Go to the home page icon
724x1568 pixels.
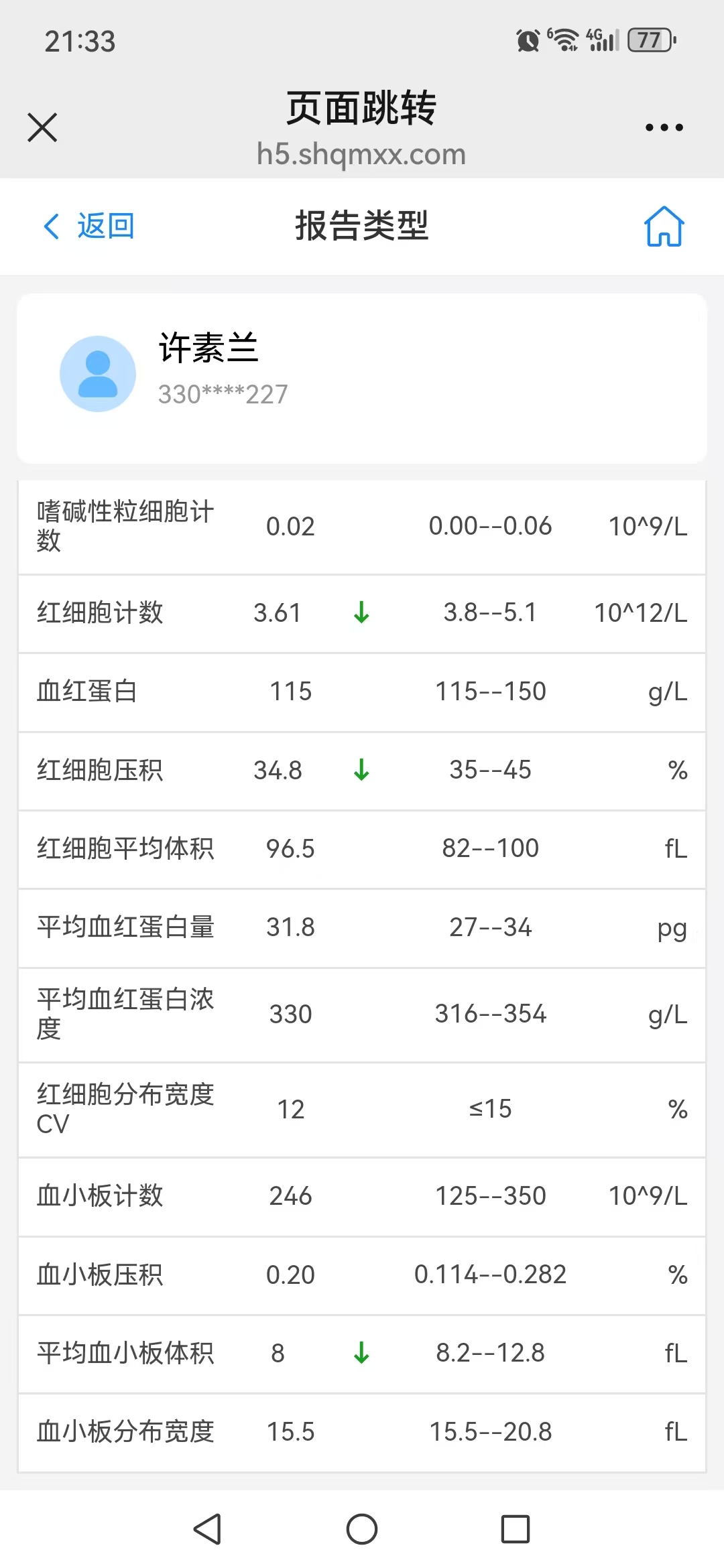664,226
